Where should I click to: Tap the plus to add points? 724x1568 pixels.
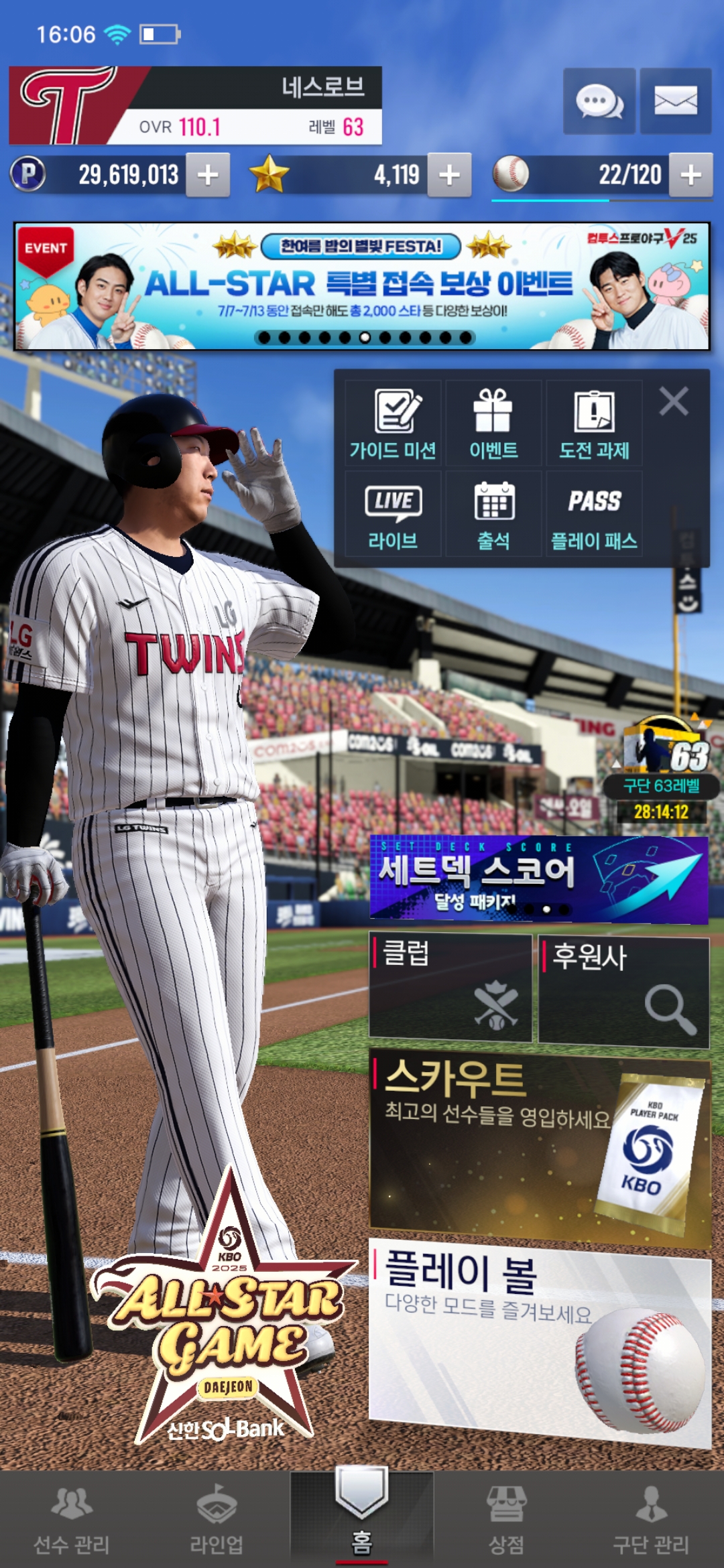208,176
